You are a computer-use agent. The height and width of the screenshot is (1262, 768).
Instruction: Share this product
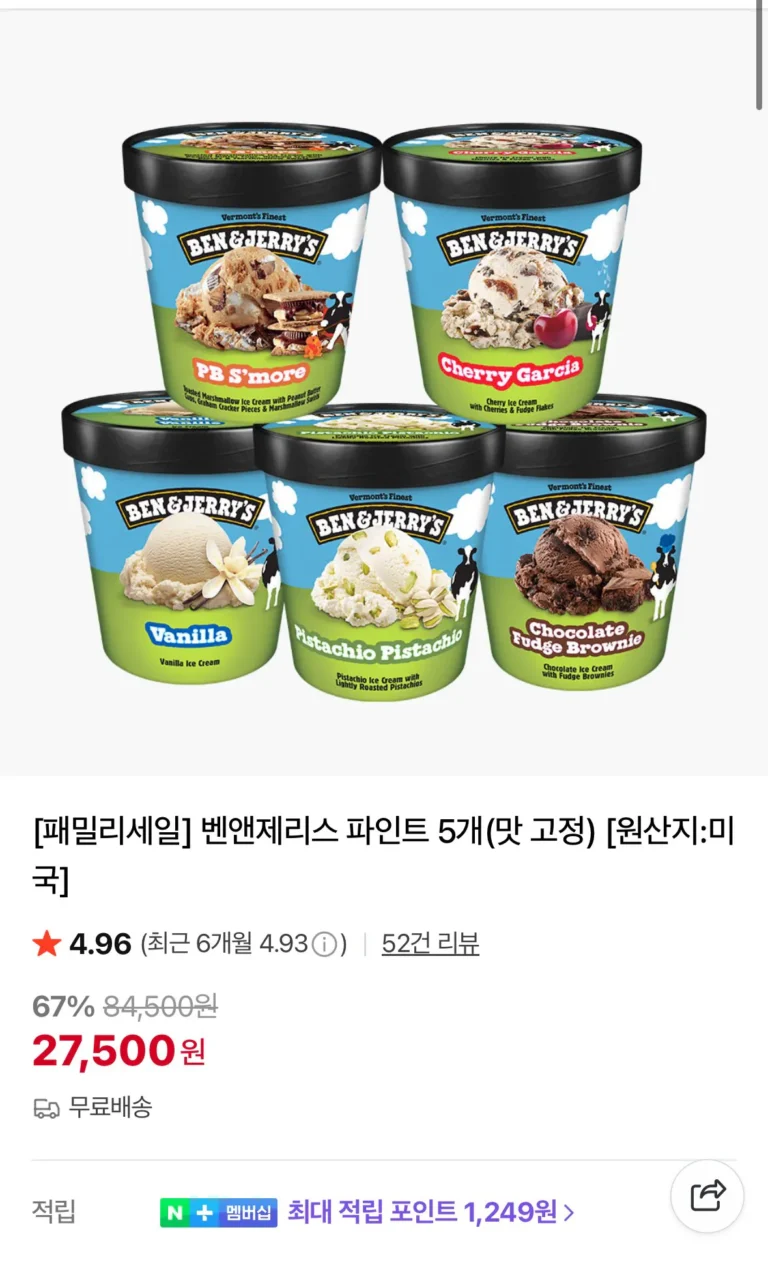tap(707, 1195)
